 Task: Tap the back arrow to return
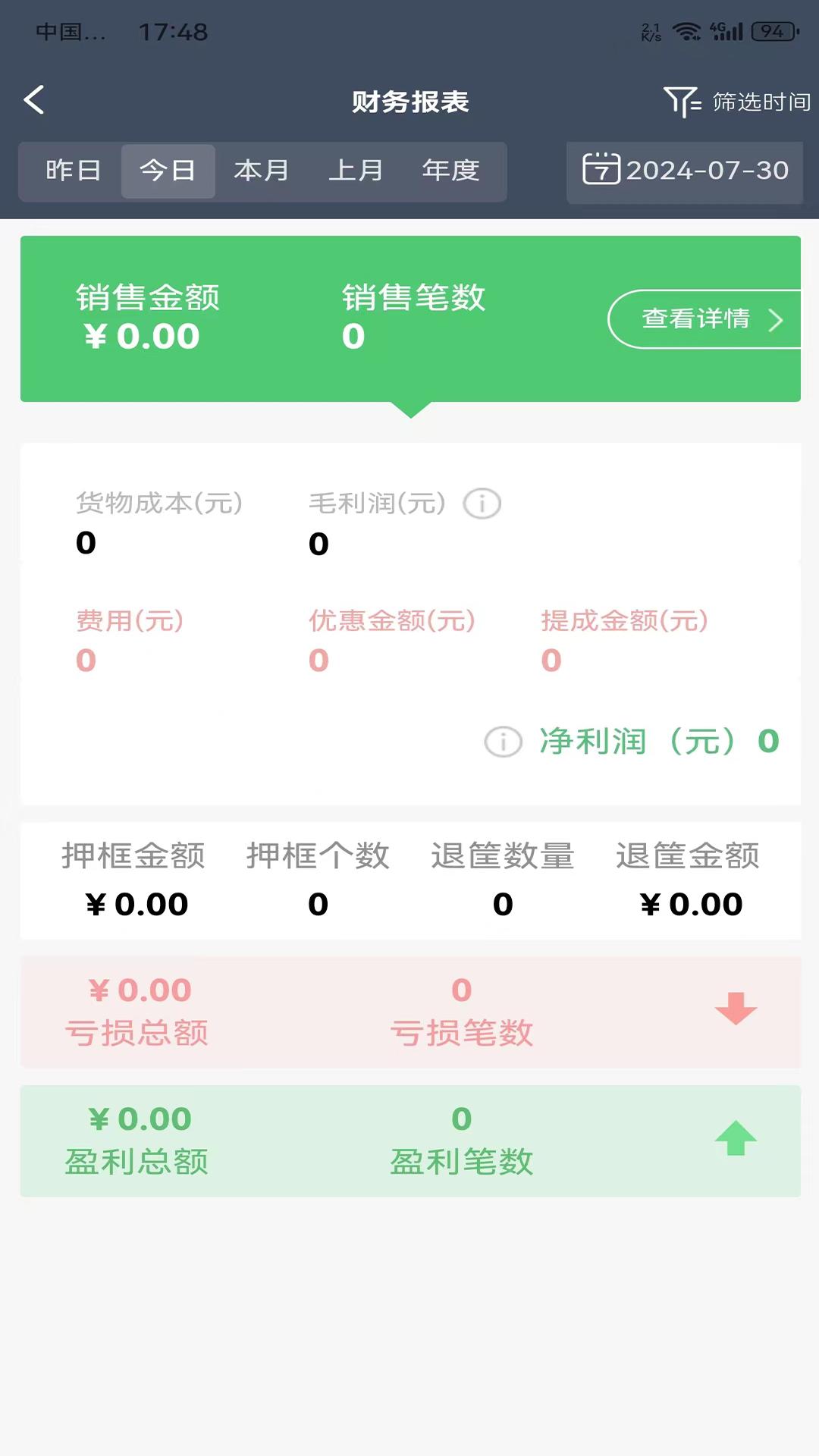[33, 100]
